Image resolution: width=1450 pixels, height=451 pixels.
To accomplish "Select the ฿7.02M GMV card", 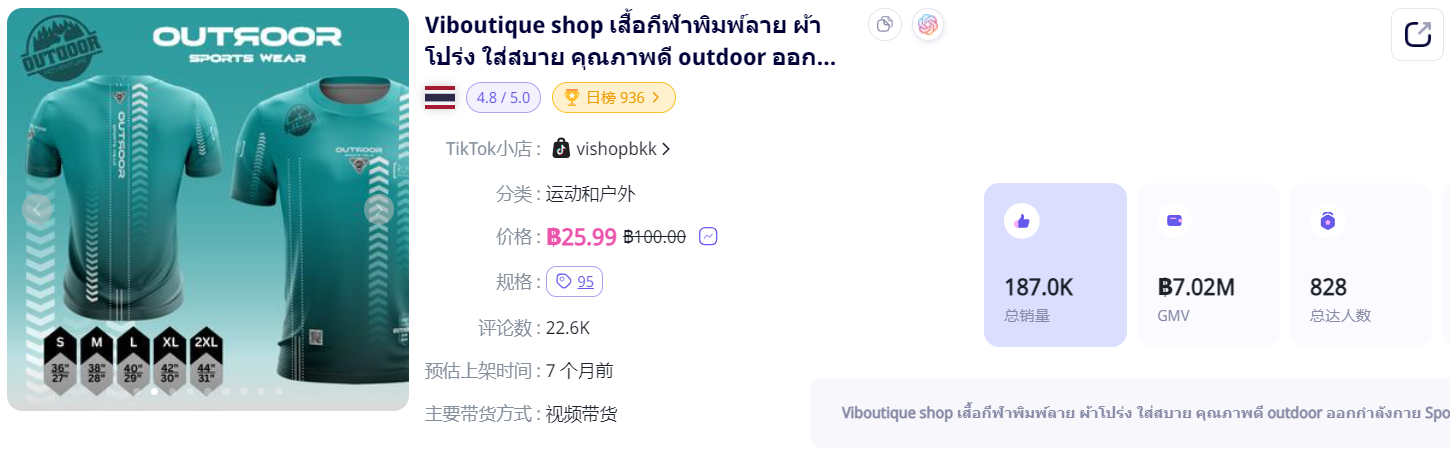I will [1208, 265].
